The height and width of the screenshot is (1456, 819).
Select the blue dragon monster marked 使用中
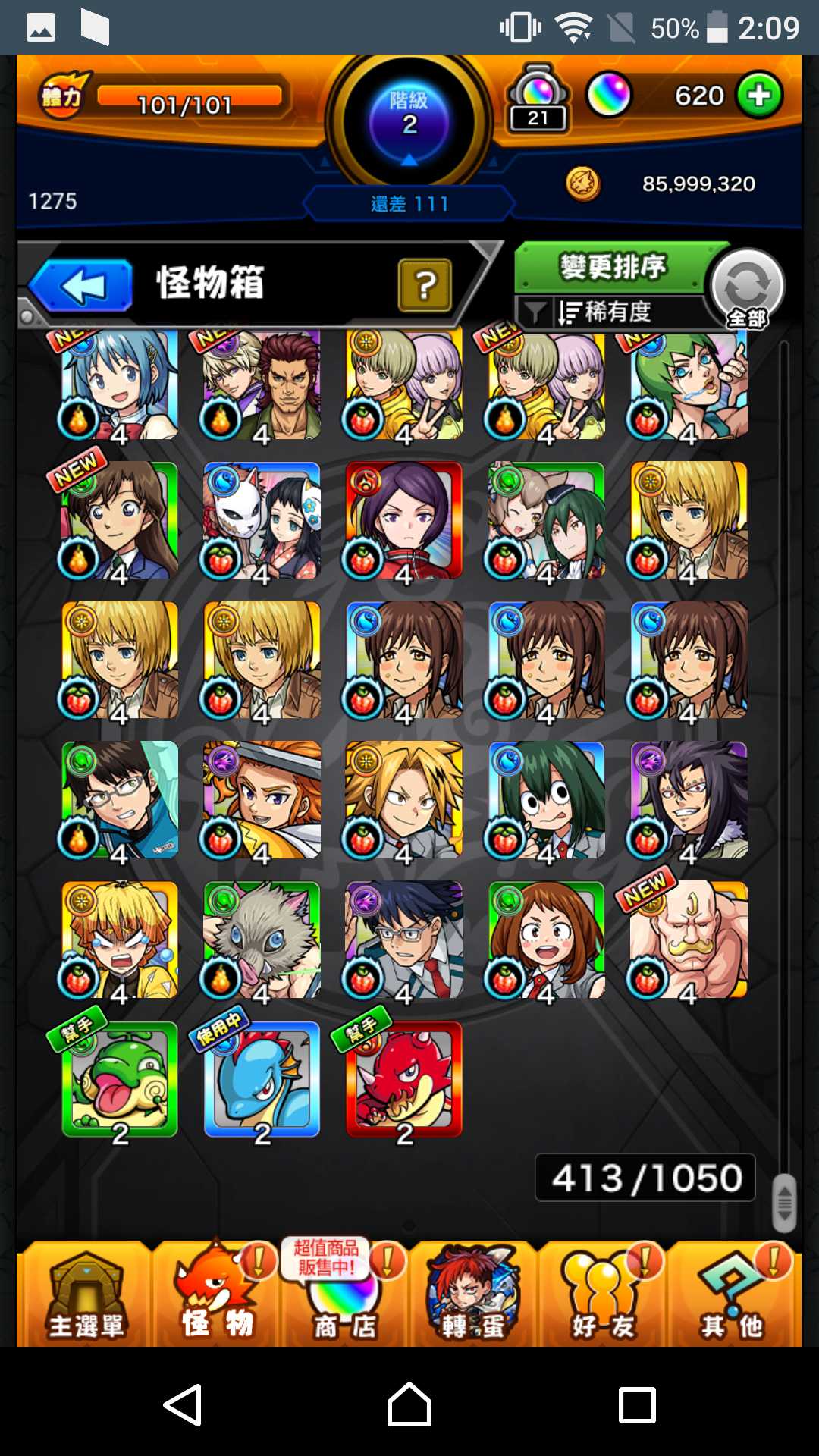tap(262, 1079)
